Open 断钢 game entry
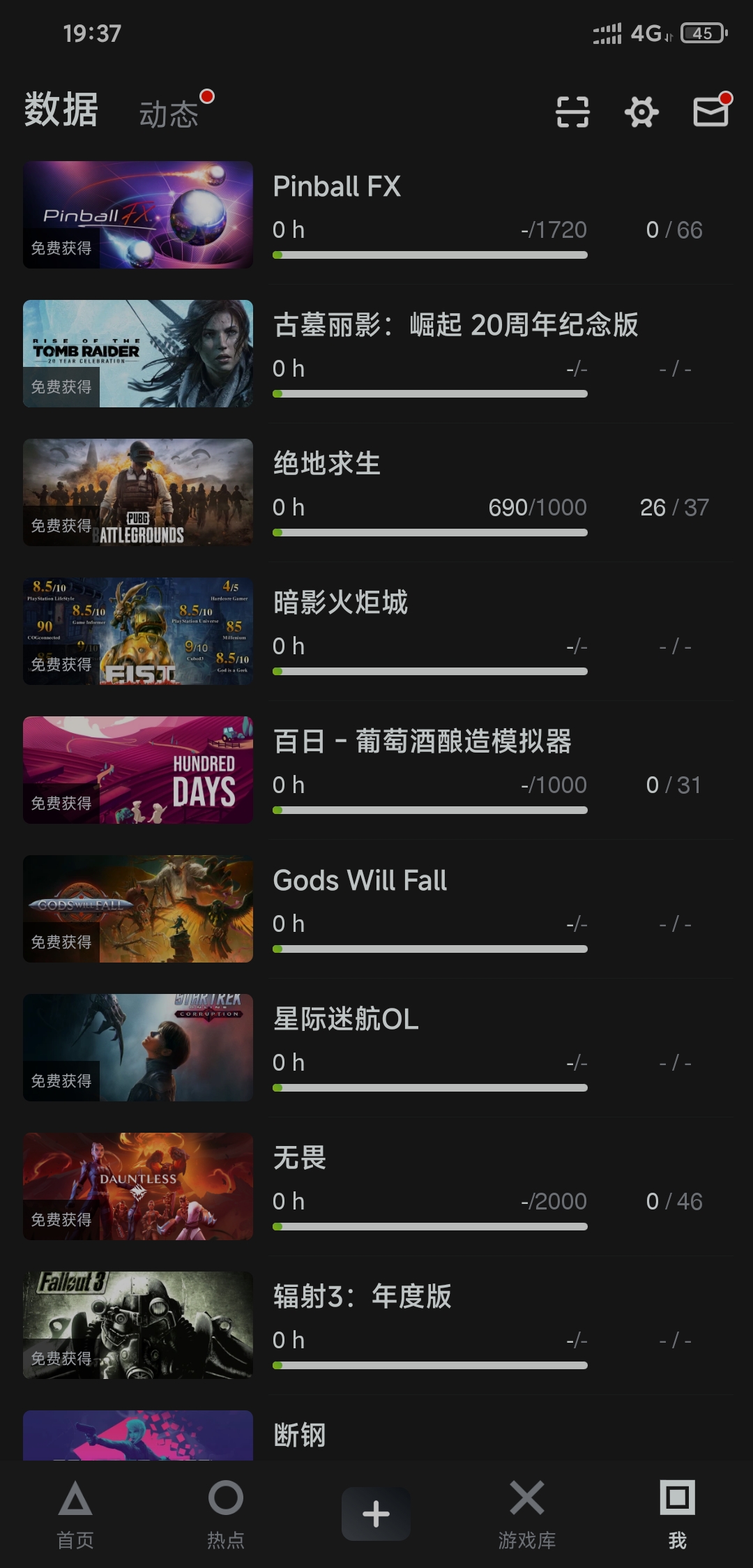The height and width of the screenshot is (1568, 753). coord(376,1435)
